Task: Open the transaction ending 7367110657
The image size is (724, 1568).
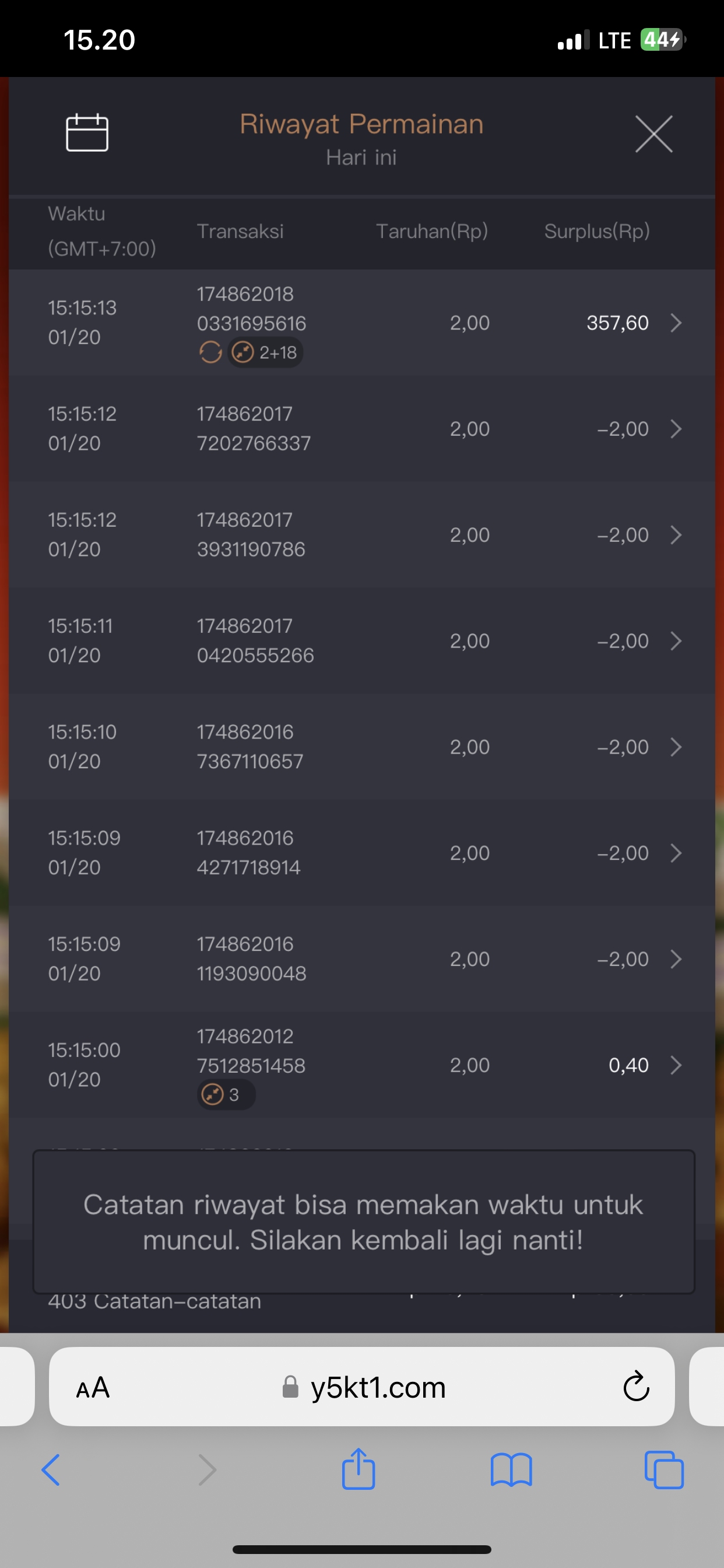Action: point(676,747)
